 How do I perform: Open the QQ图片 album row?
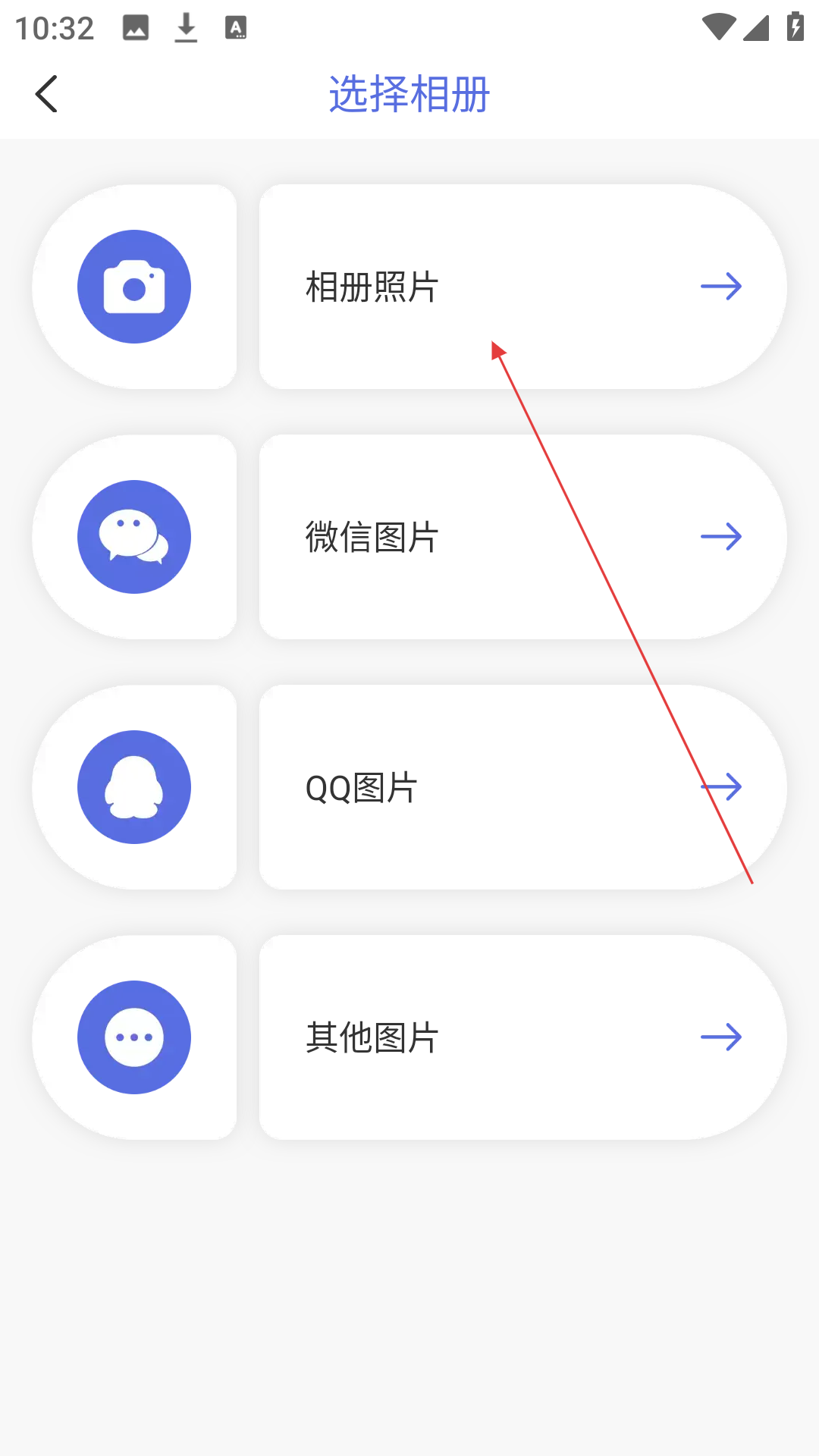[523, 787]
